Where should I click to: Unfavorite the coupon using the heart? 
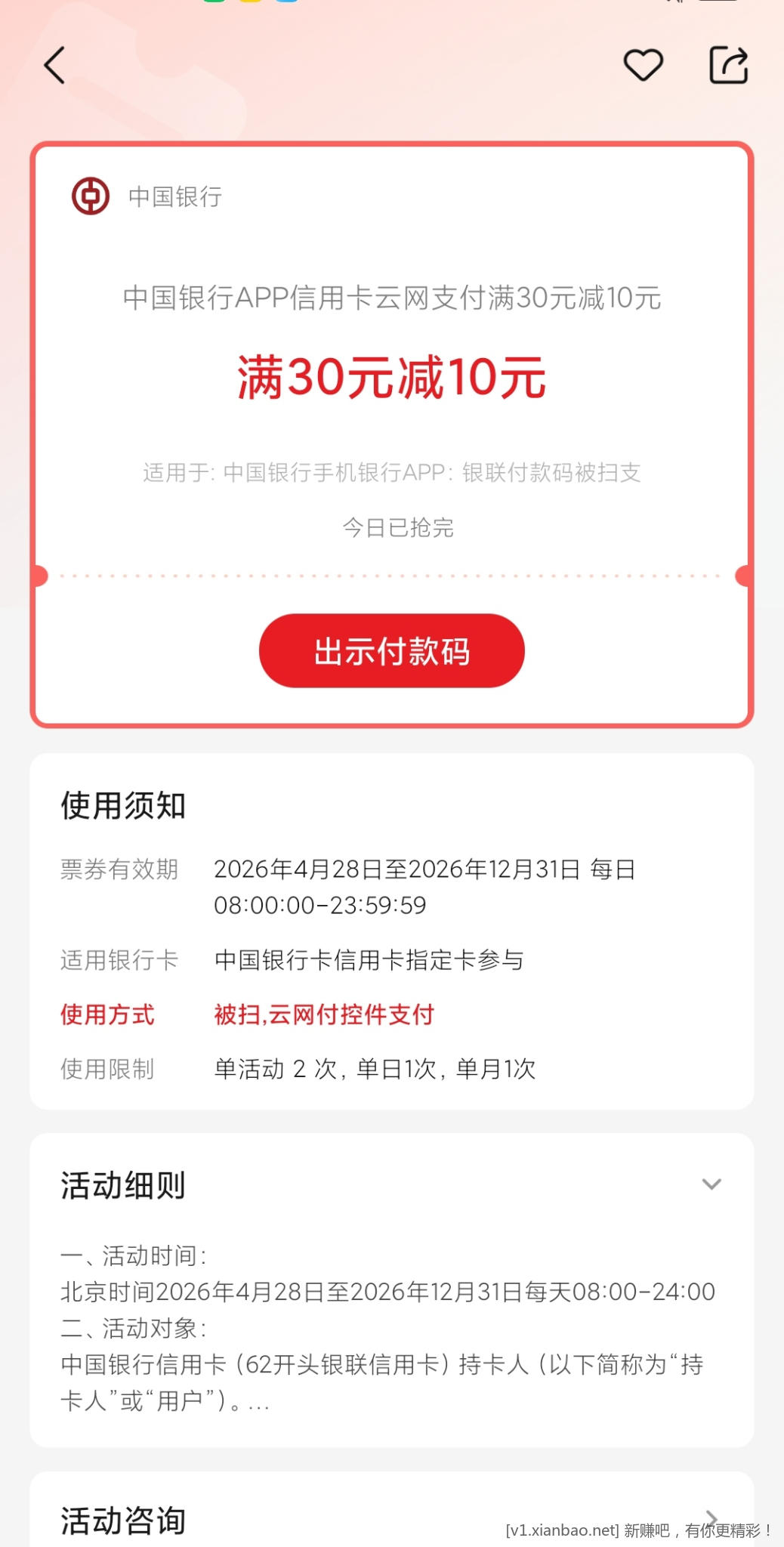click(x=644, y=66)
